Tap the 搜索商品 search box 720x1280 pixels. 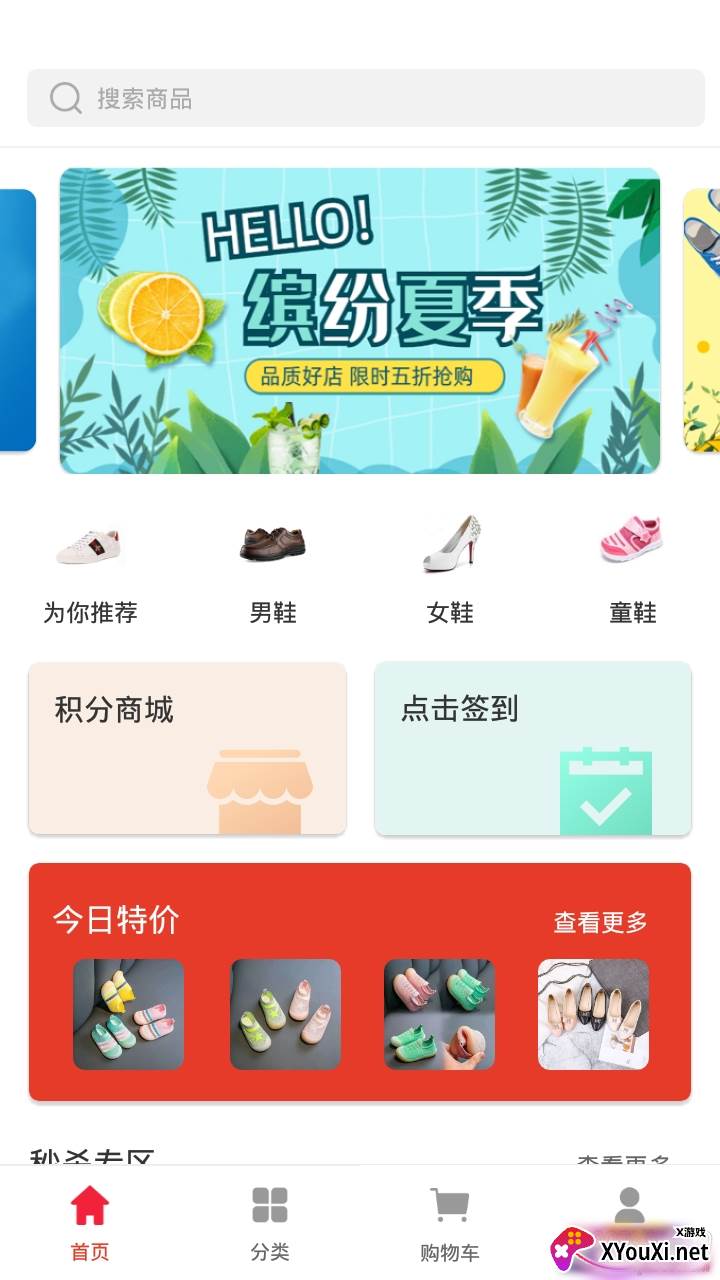point(365,98)
